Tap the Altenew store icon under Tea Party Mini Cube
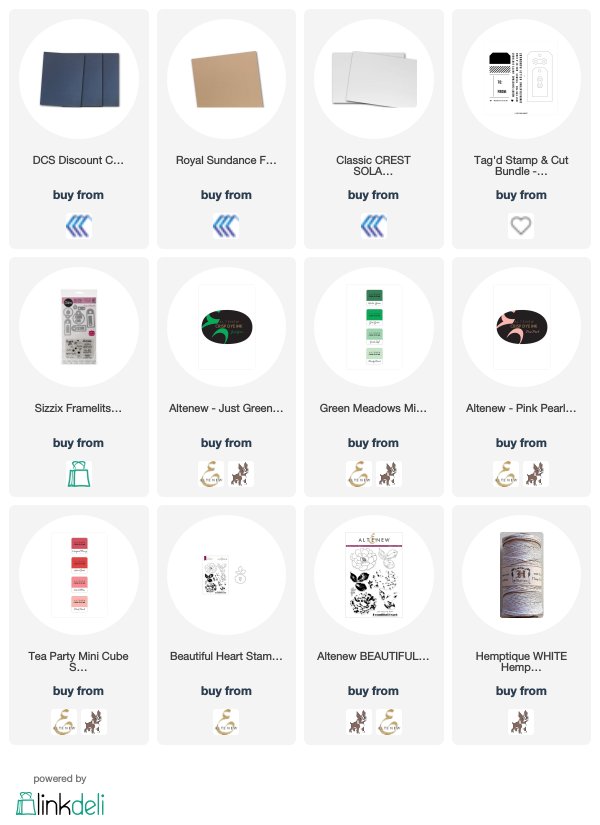Viewport: 600px width, 825px height. tap(64, 722)
